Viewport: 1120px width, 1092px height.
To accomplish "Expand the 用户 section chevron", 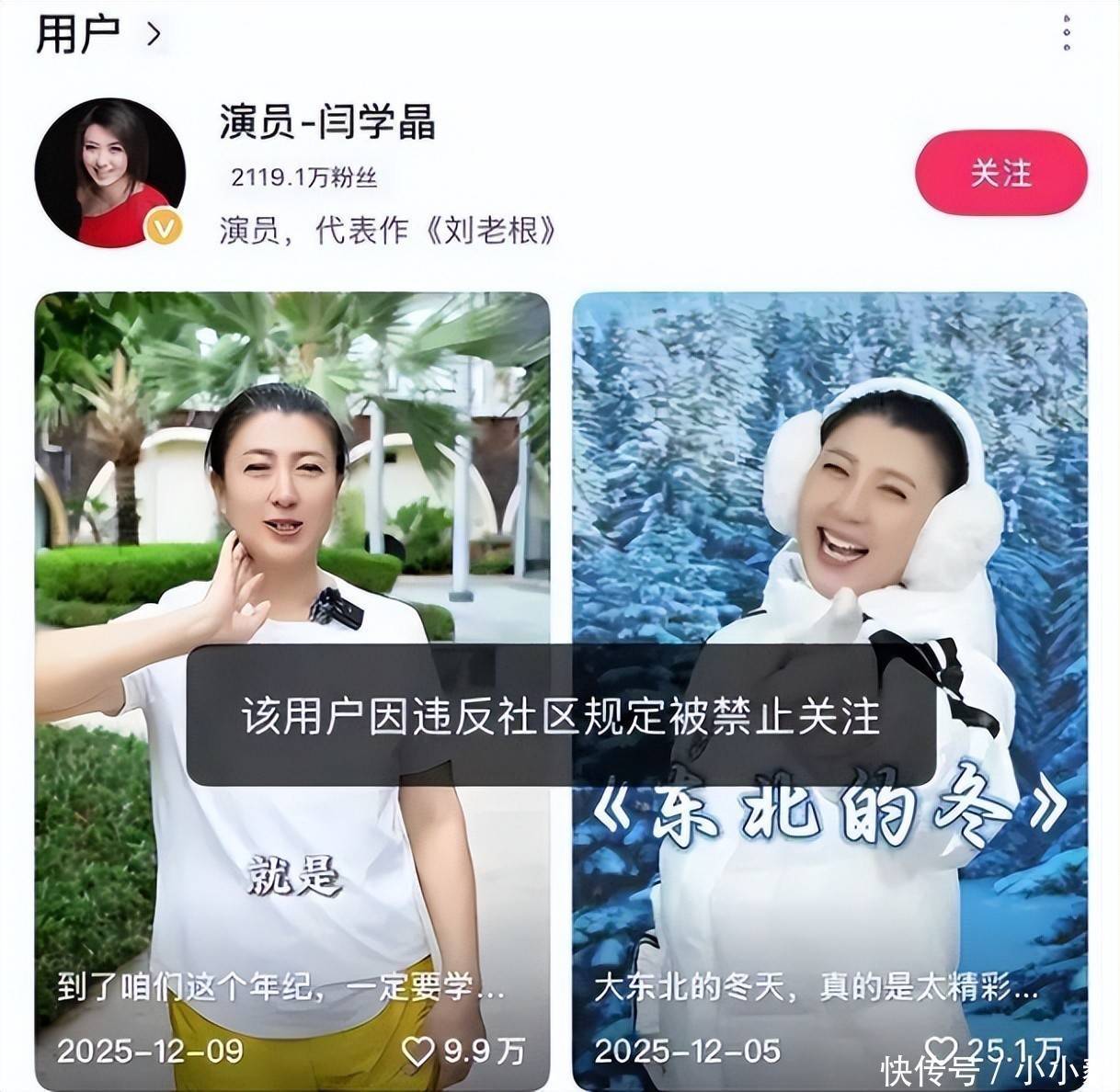I will point(154,34).
